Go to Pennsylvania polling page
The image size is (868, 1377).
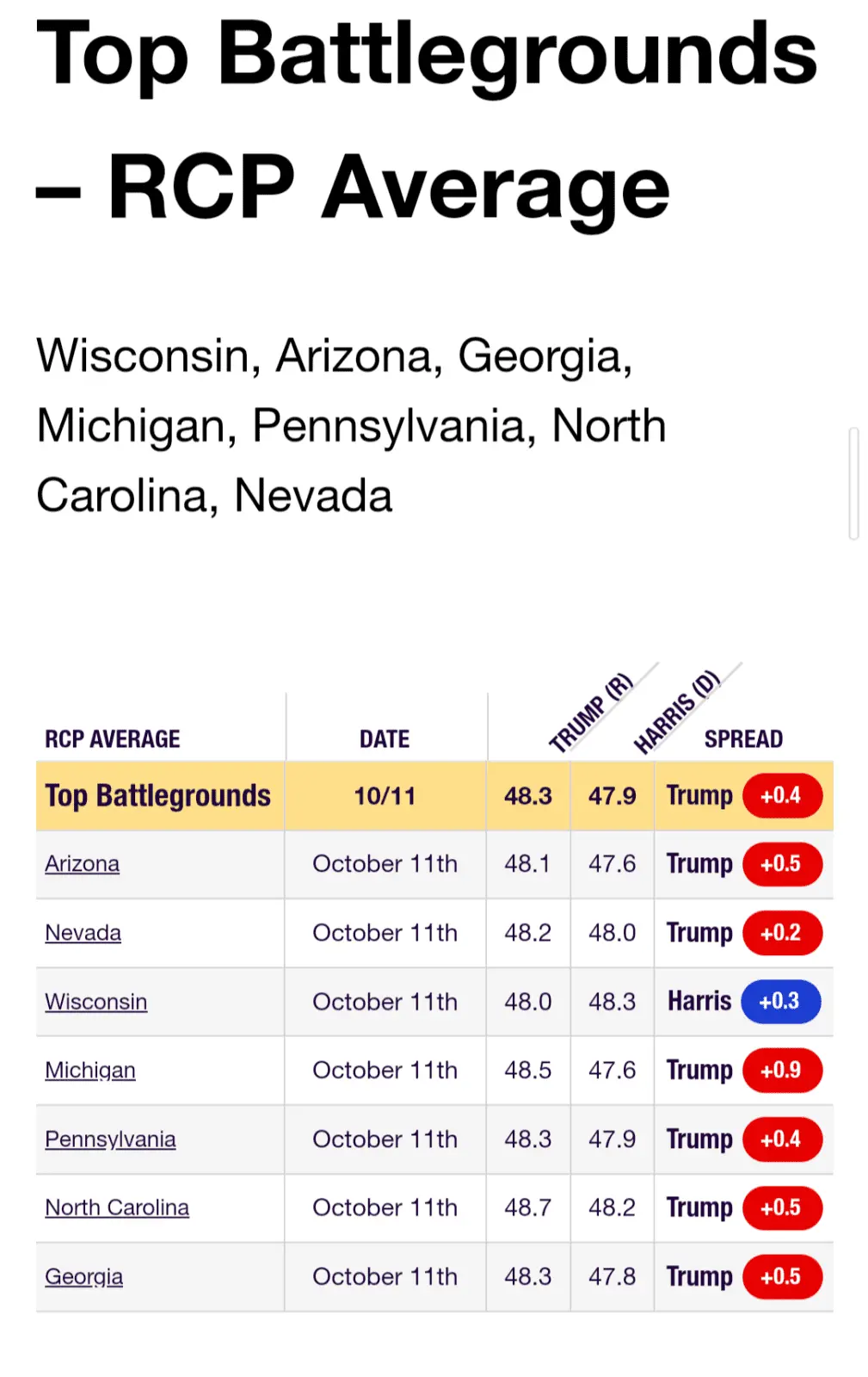click(110, 1139)
